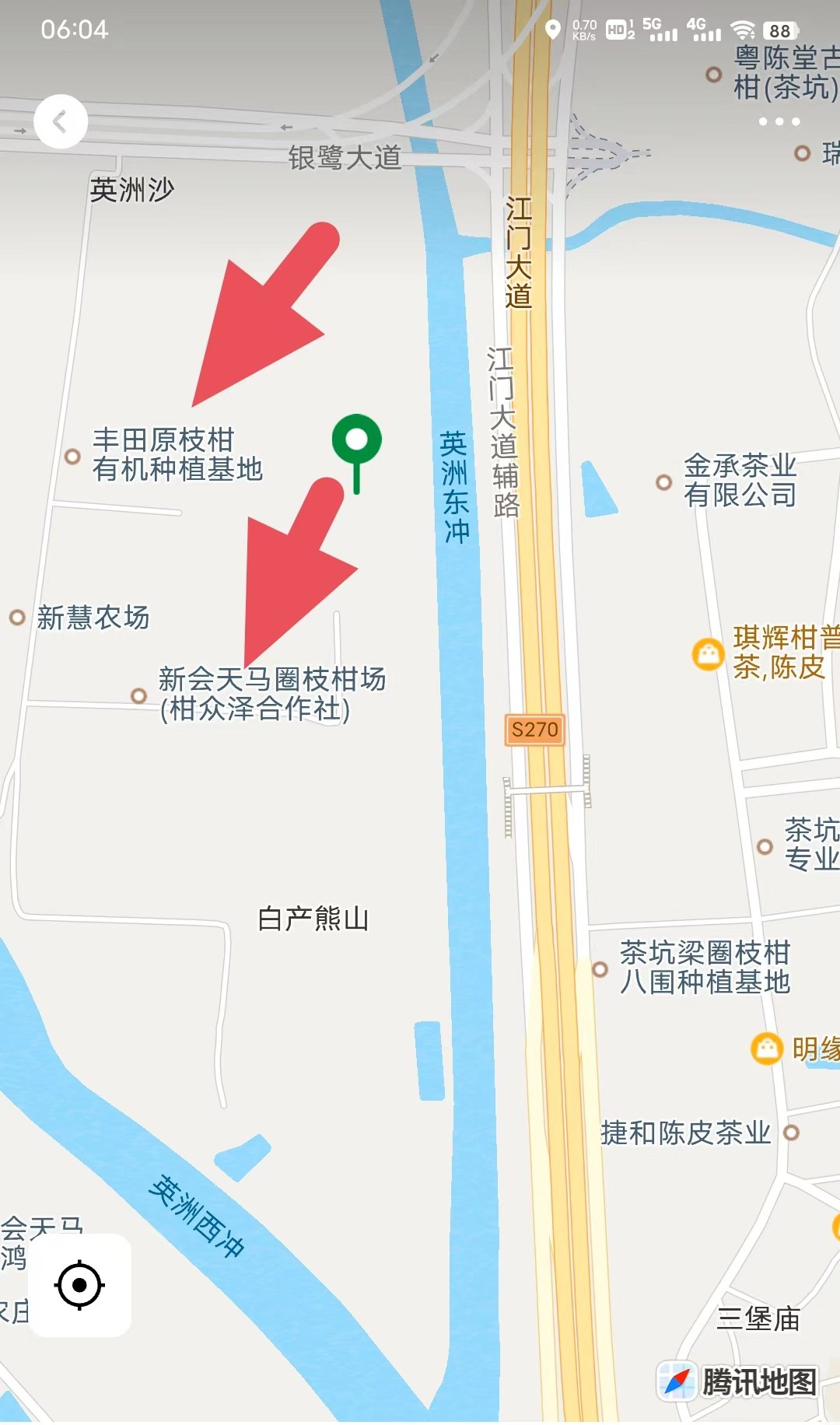Tap the green location pin marker

357,453
